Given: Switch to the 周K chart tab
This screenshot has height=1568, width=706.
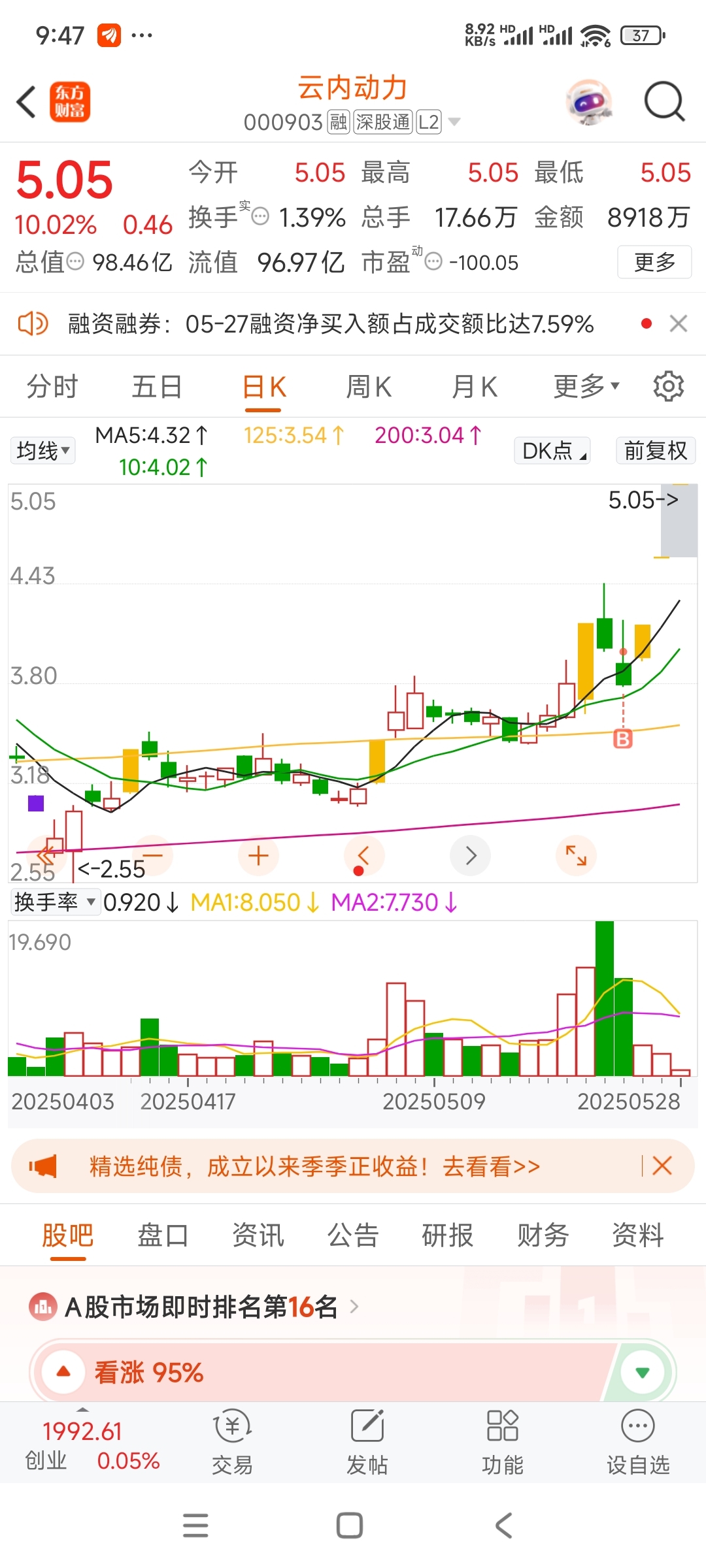Looking at the screenshot, I should [x=369, y=387].
